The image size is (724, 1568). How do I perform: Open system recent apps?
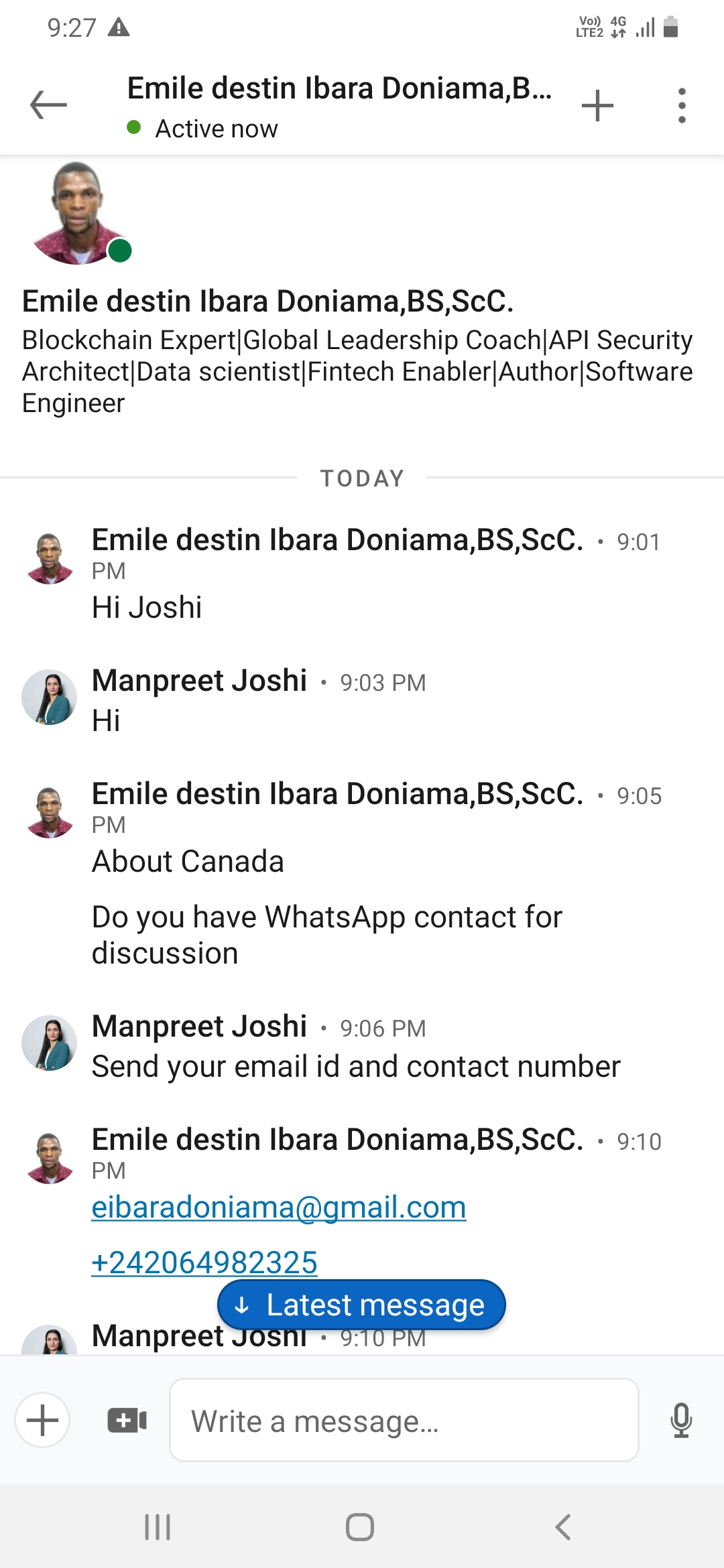[158, 1527]
